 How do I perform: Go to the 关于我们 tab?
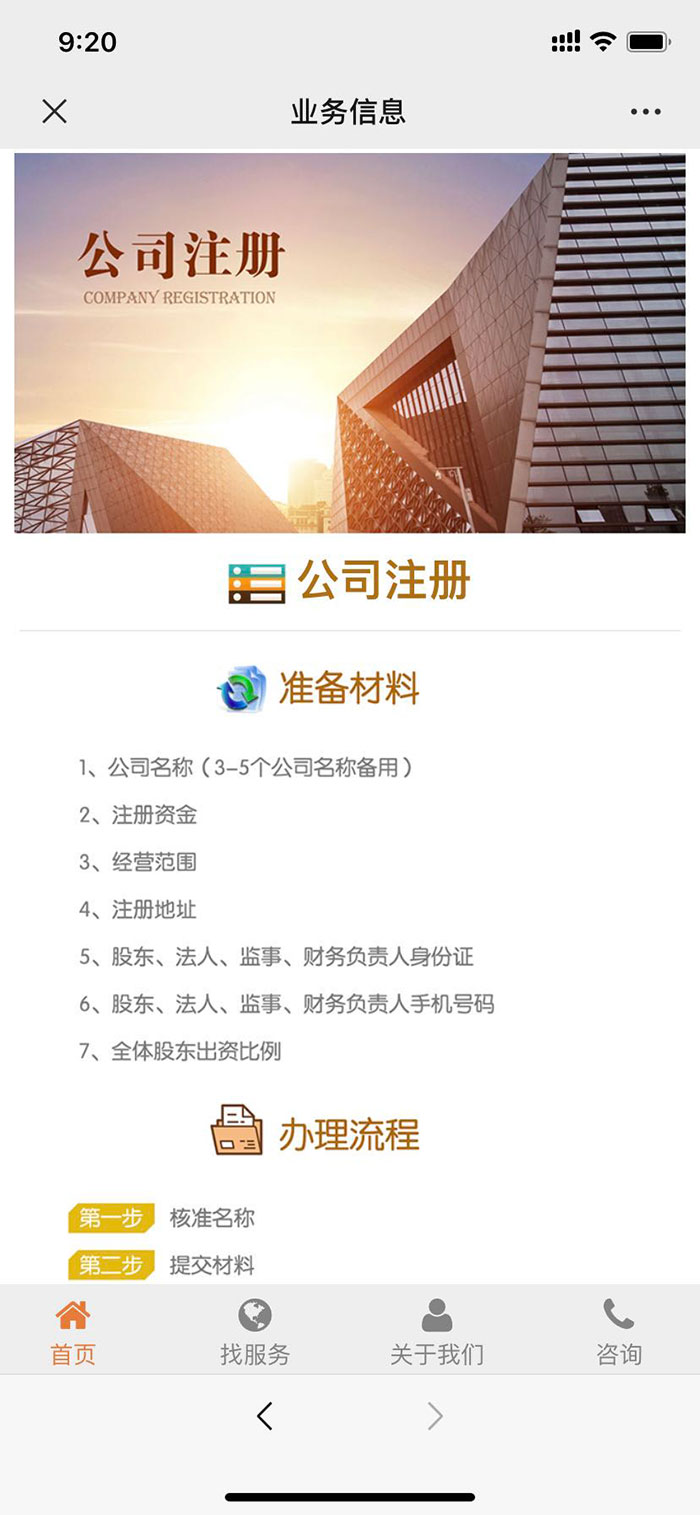coord(437,1332)
